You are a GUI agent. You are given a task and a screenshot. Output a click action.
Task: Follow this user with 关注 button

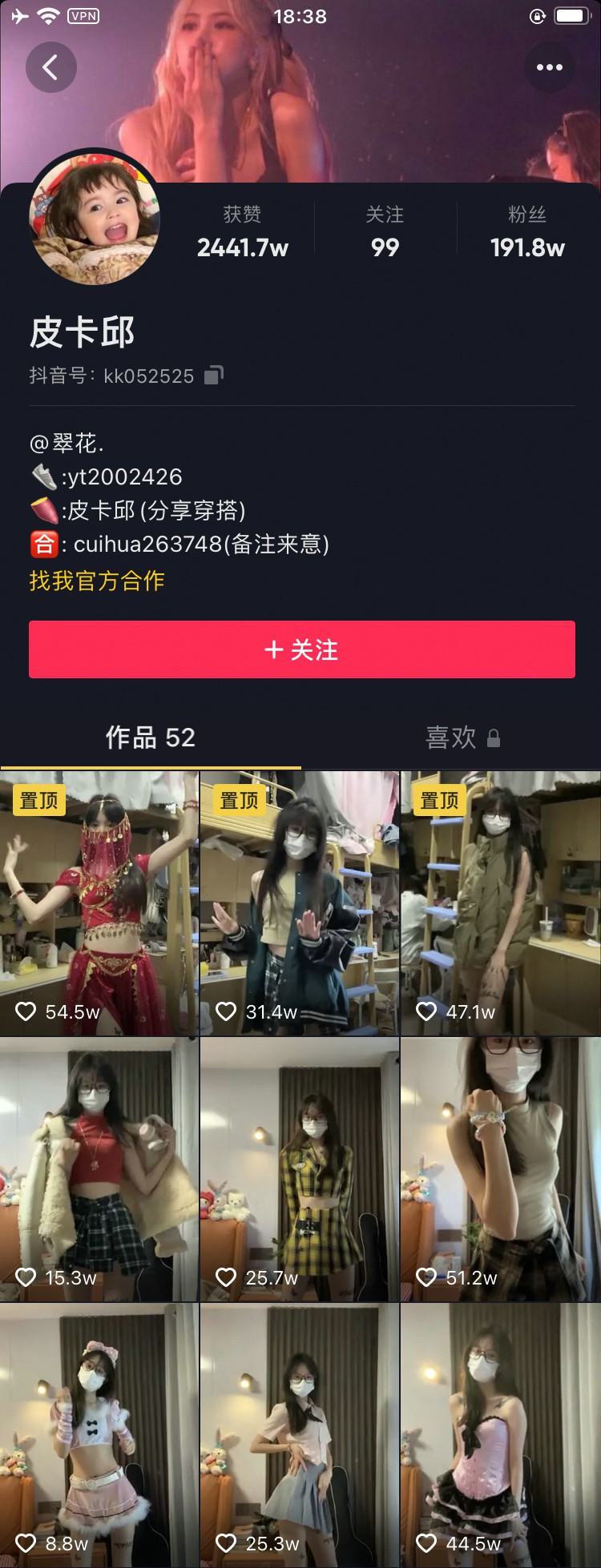pyautogui.click(x=301, y=649)
